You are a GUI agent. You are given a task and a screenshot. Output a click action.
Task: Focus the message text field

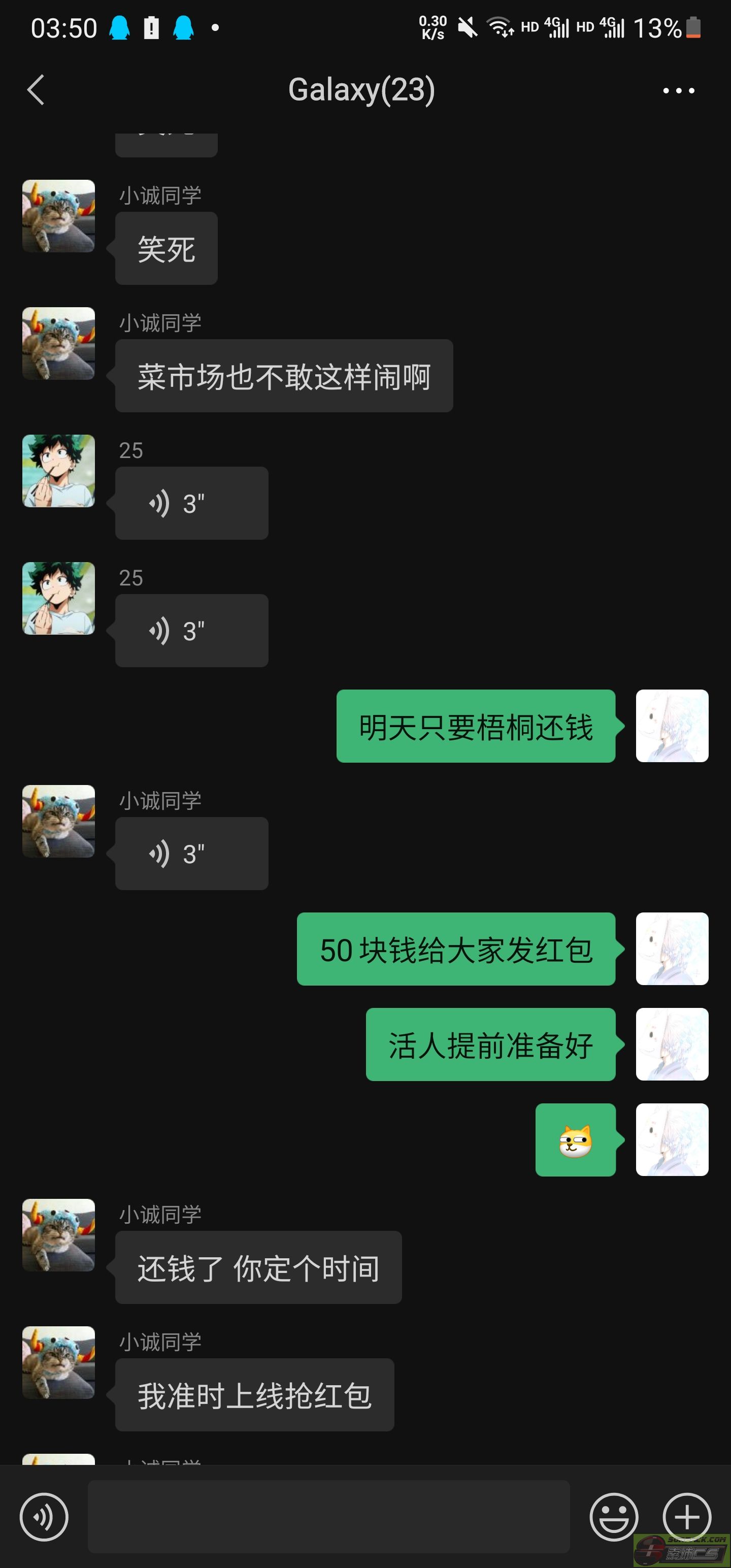328,1516
